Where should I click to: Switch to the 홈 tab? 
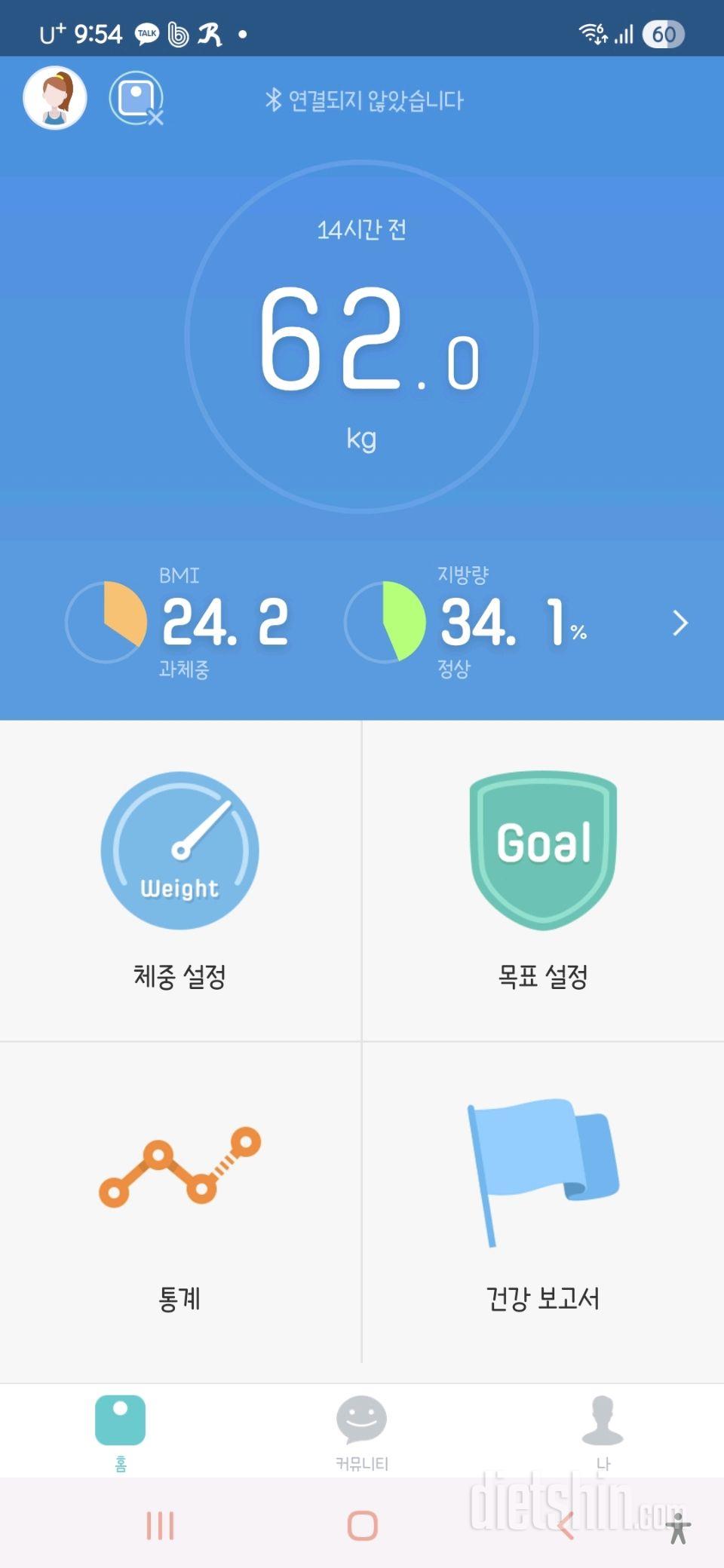pos(120,1430)
